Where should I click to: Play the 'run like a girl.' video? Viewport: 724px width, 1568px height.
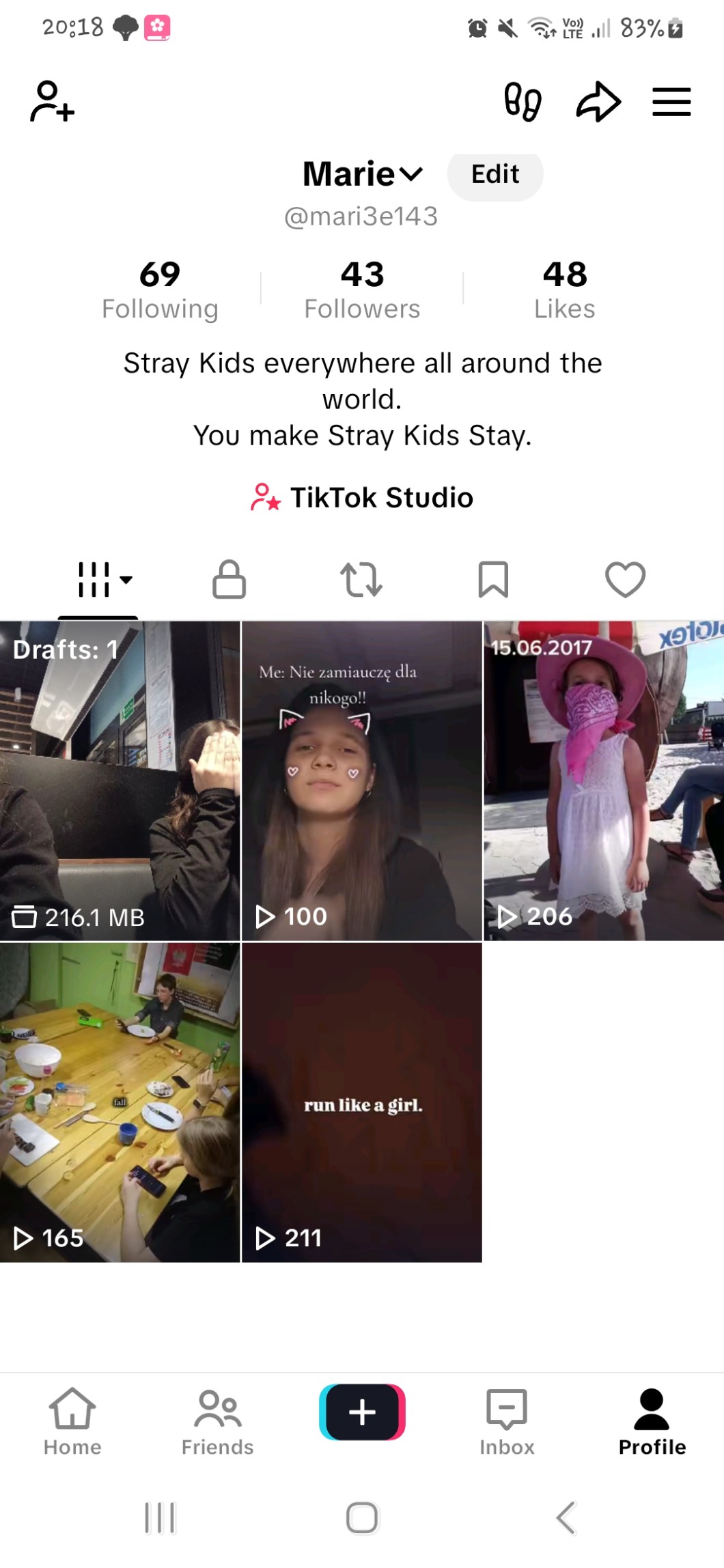[361, 1102]
